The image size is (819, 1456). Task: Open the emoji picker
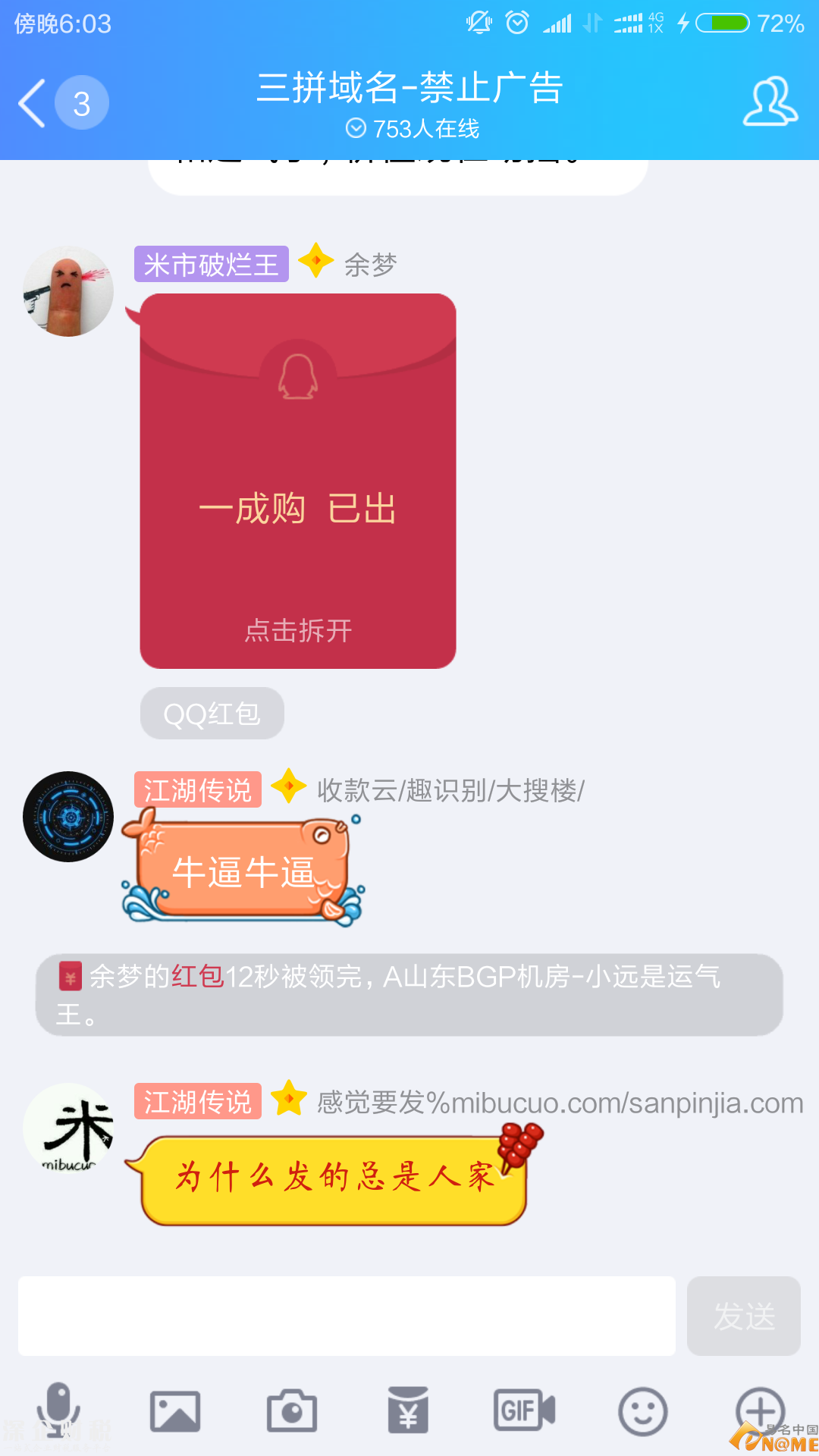tap(642, 1411)
